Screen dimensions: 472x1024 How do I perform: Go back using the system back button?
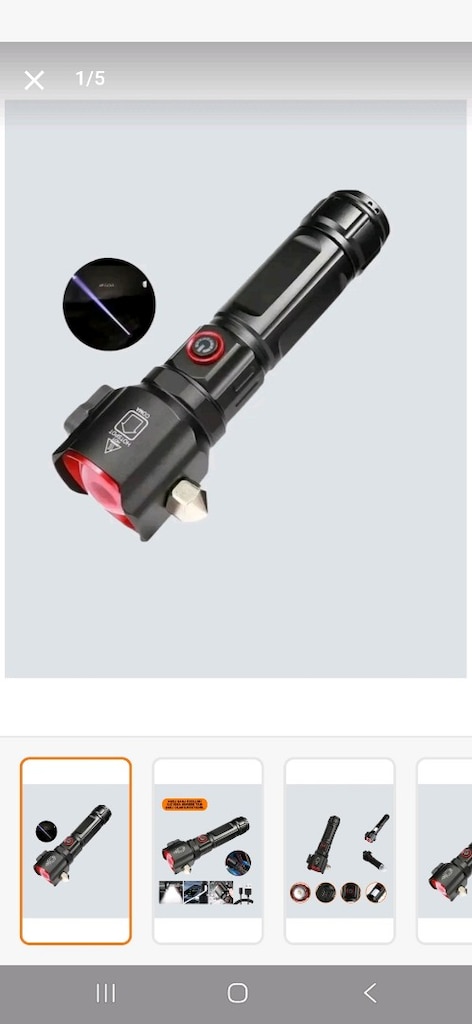[x=370, y=993]
